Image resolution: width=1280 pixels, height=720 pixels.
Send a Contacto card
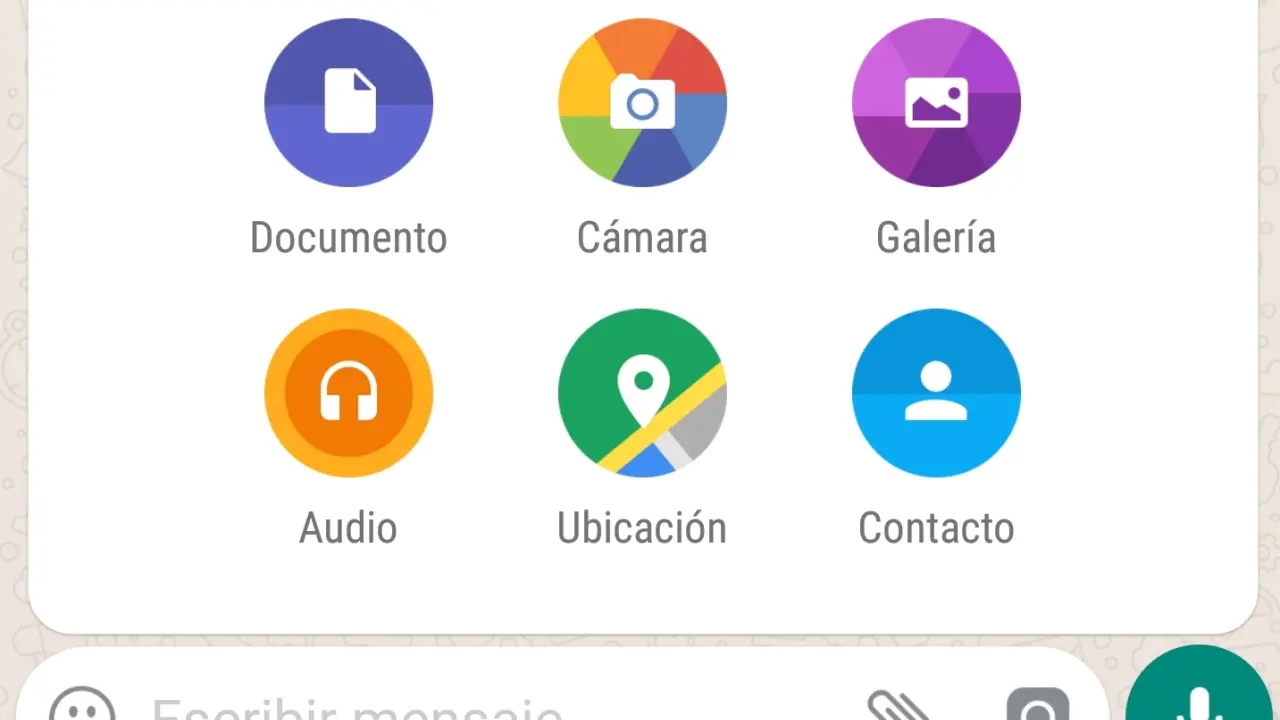[x=936, y=393]
